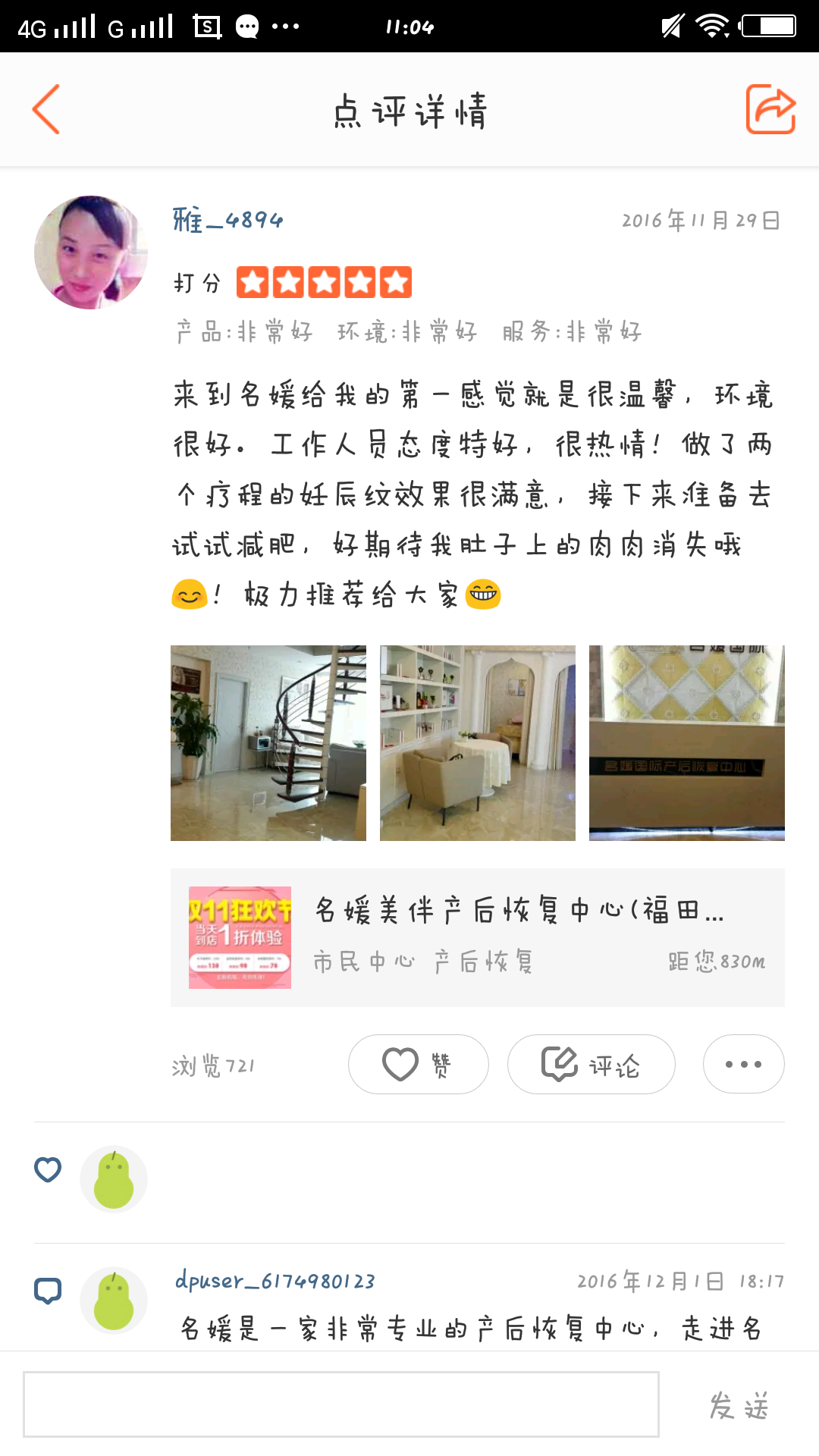819x1456 pixels.
Task: Like this review with the 赞 button
Action: [x=419, y=1064]
